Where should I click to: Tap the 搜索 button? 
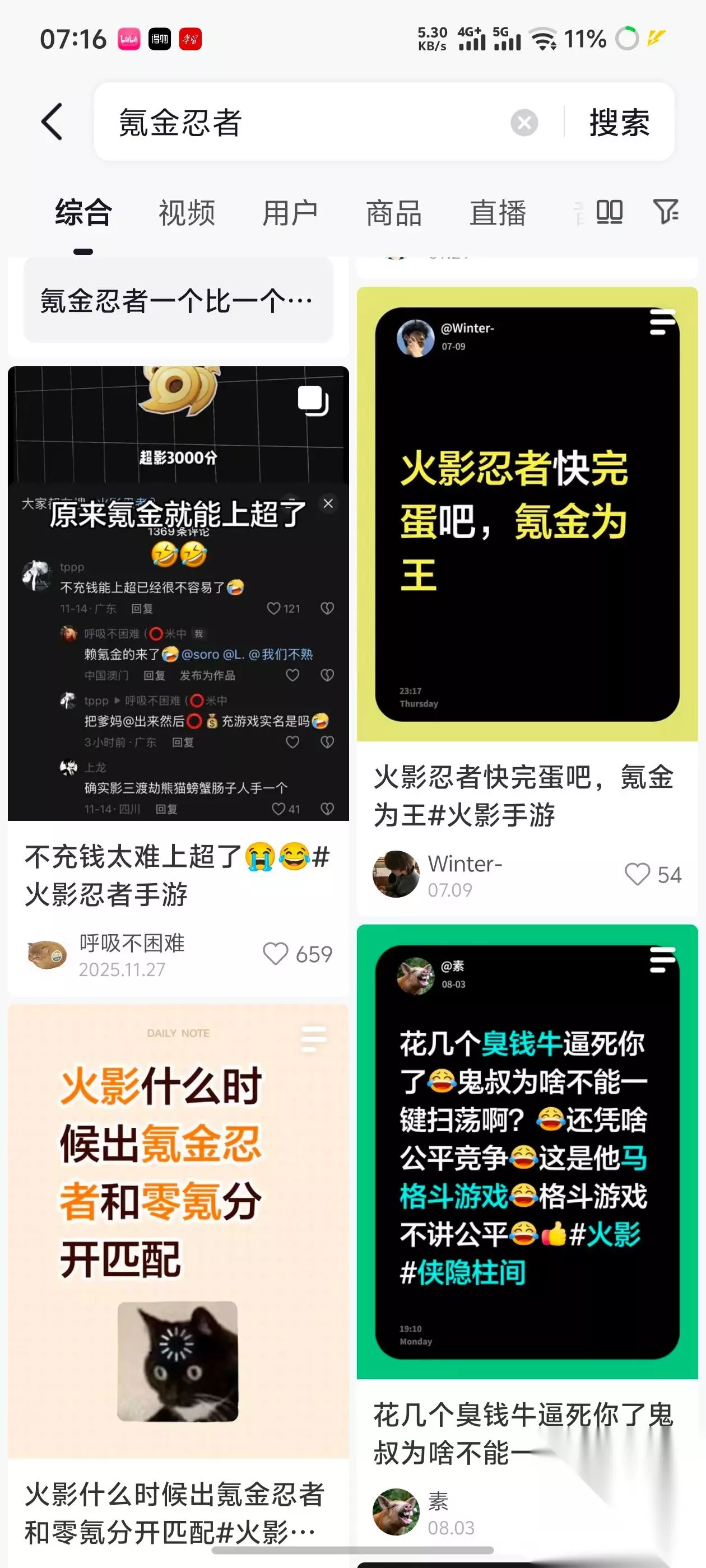619,122
